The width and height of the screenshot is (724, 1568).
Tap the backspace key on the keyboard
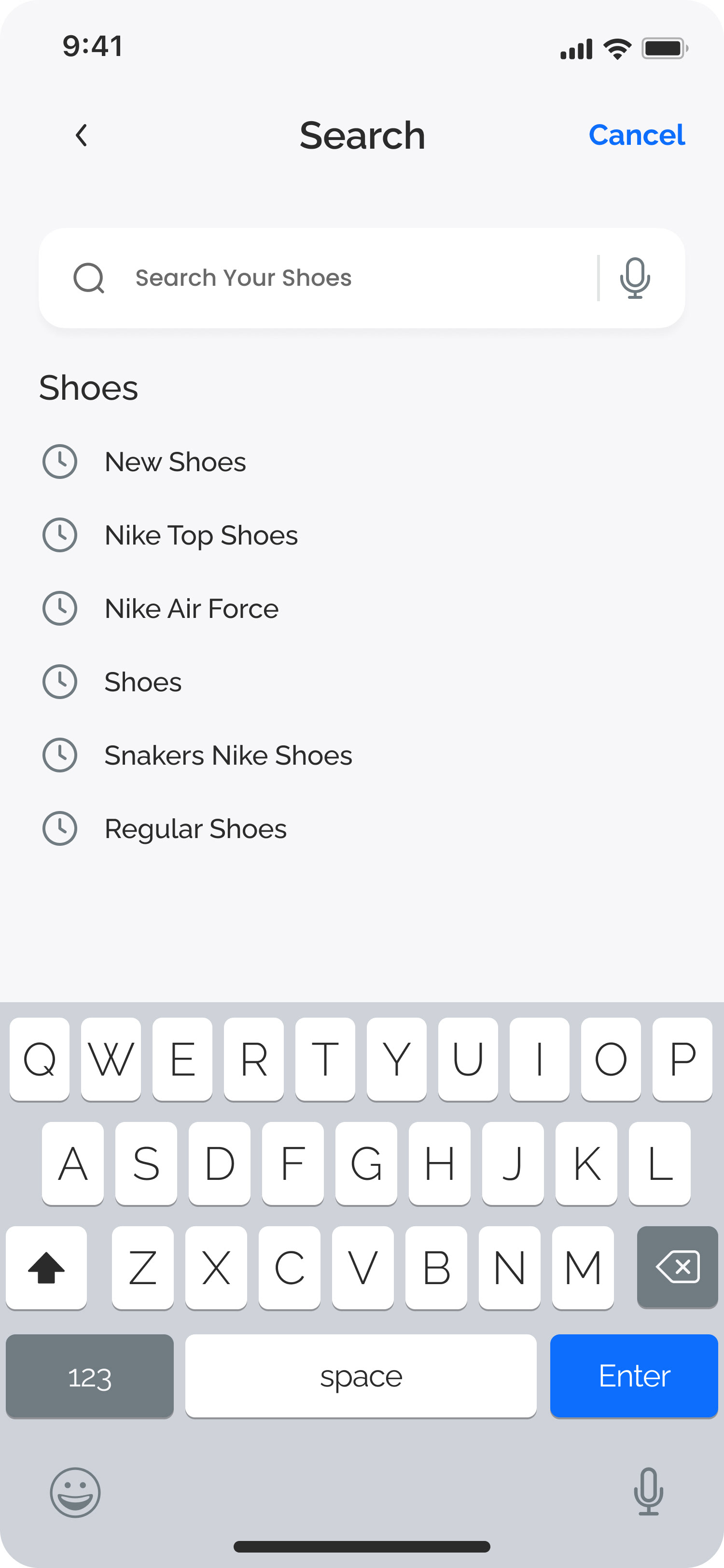677,1267
